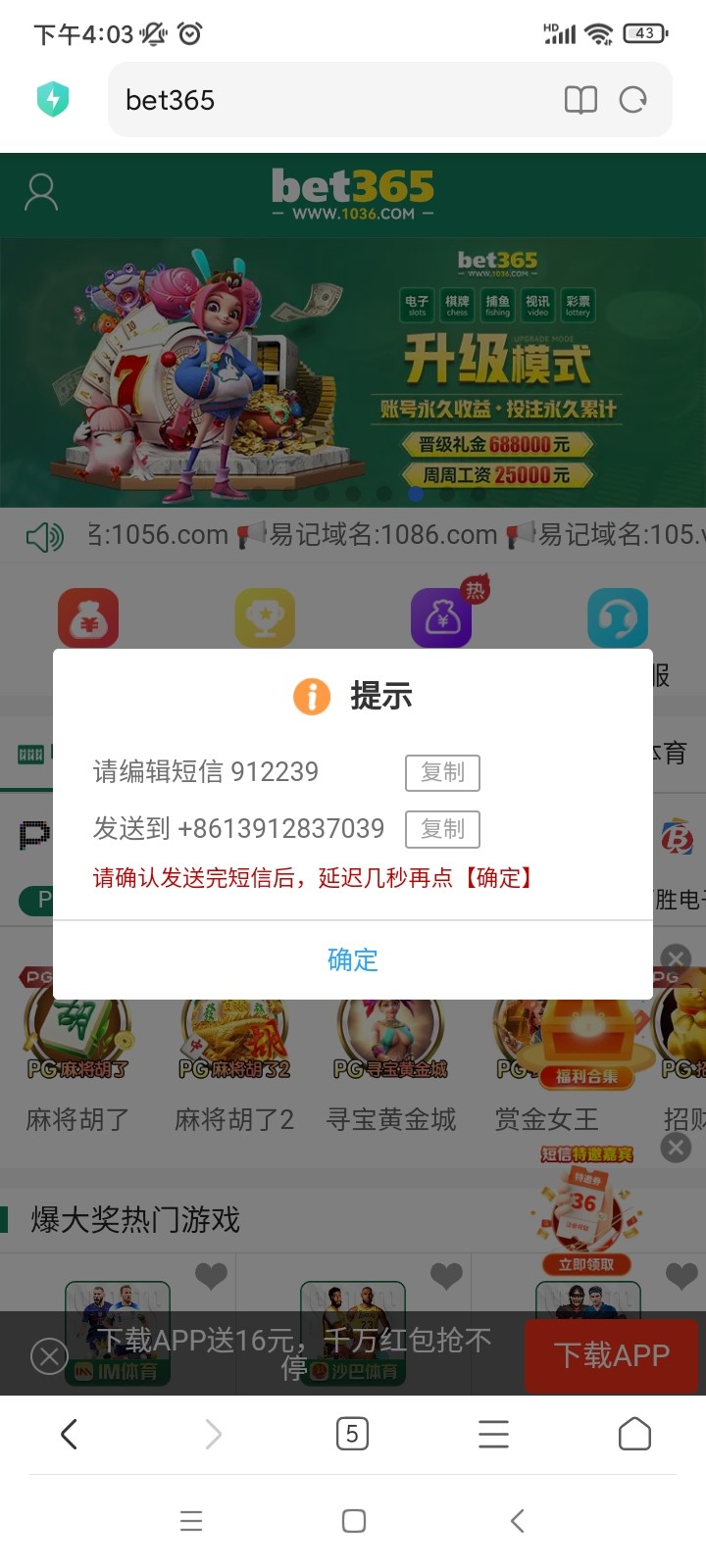Copy the phone number +8613912837039
This screenshot has width=706, height=1568.
(x=442, y=829)
